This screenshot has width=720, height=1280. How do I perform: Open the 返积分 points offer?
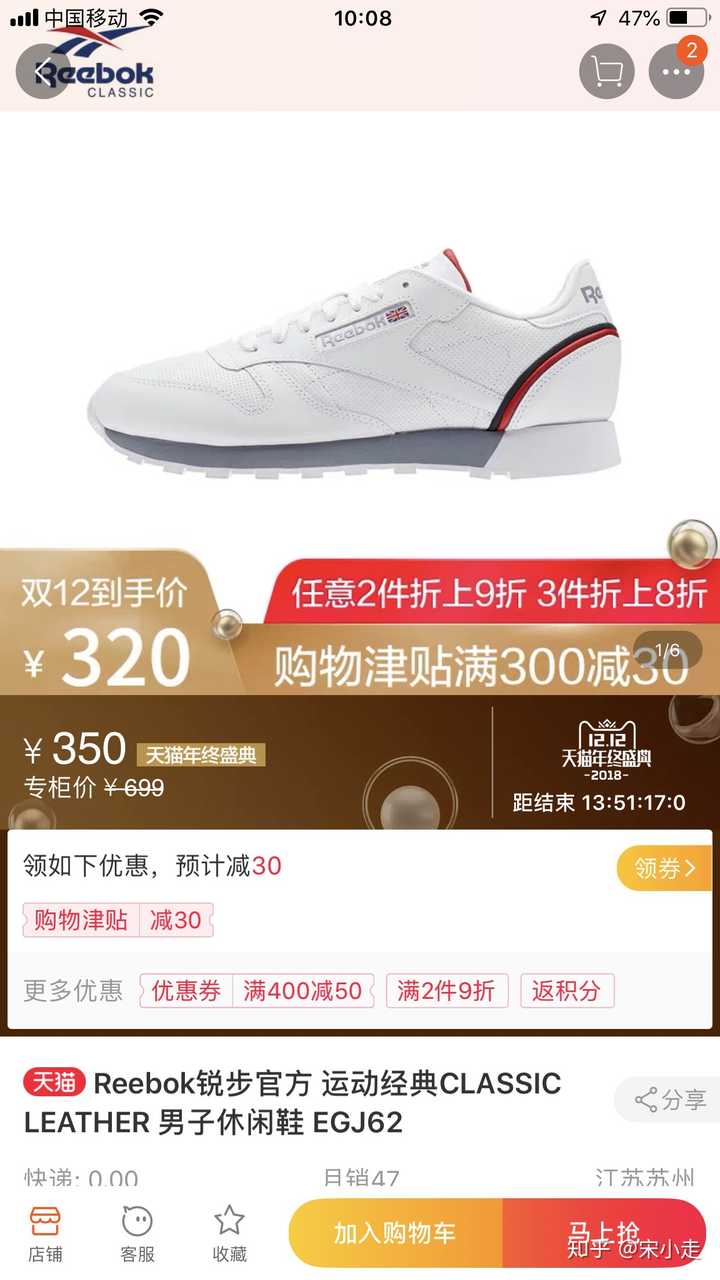(x=566, y=991)
